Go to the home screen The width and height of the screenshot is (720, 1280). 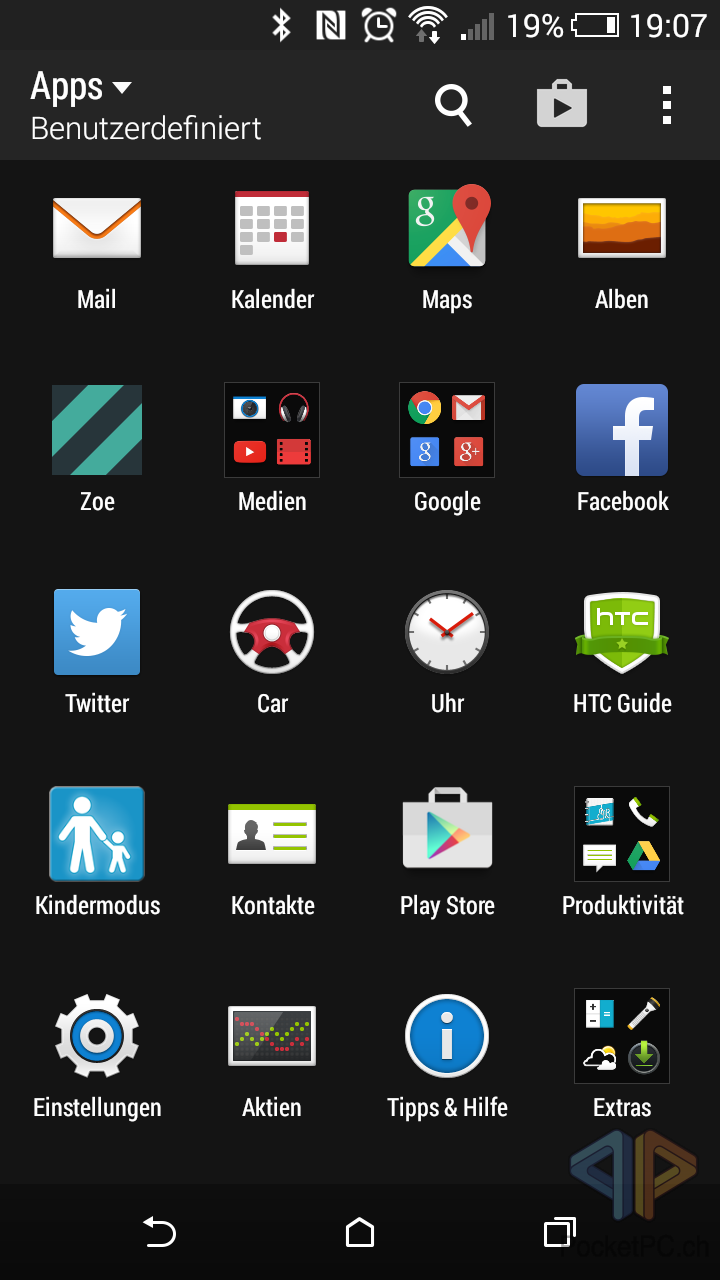pos(360,1233)
